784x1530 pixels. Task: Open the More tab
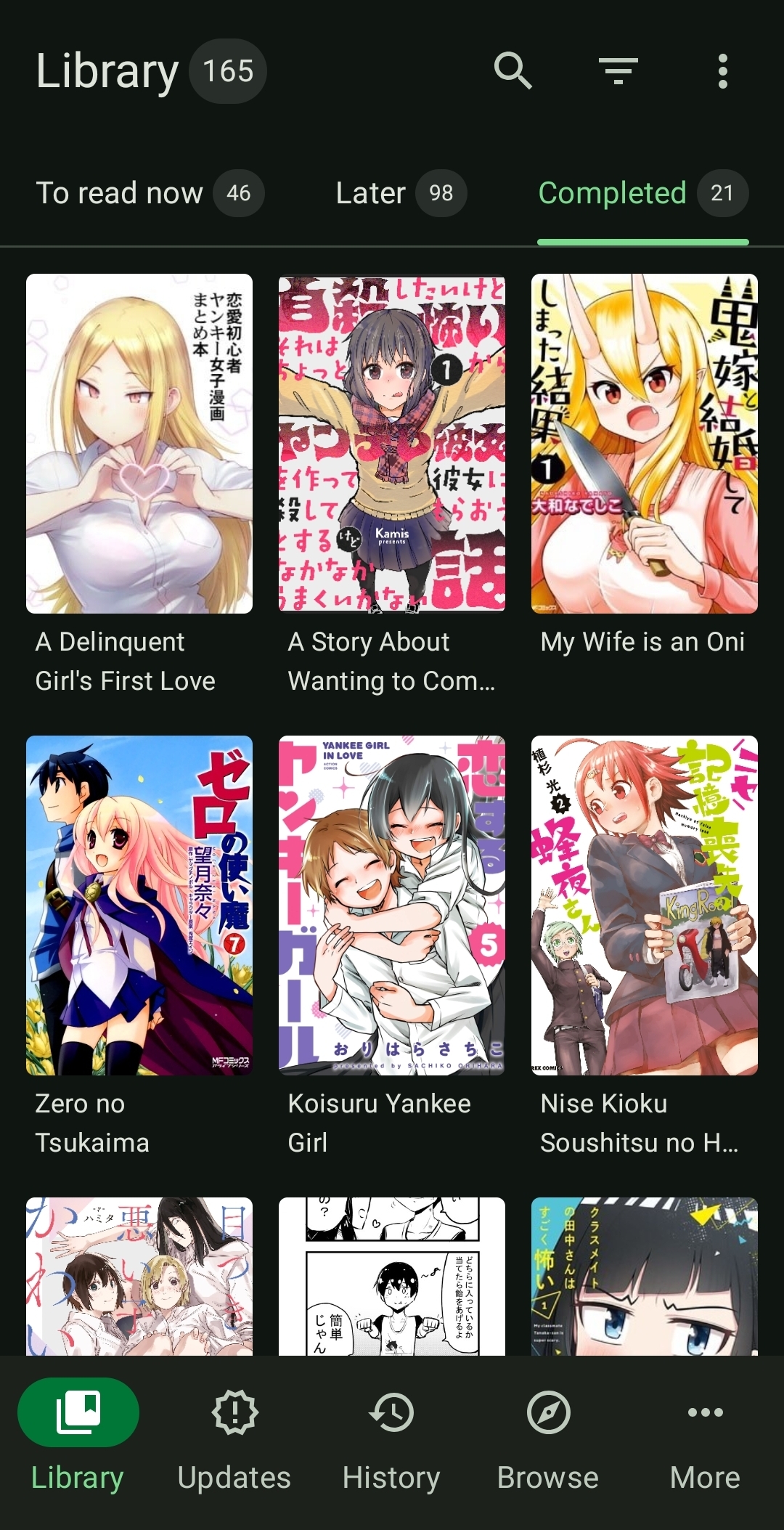(x=705, y=1441)
